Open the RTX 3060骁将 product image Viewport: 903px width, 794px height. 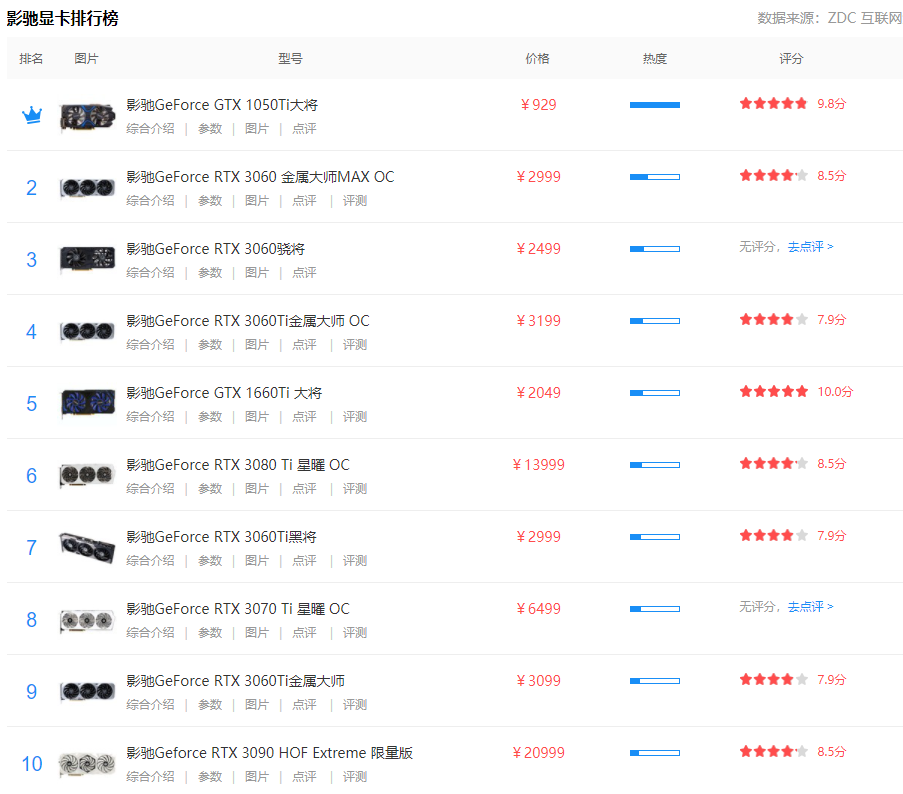(x=87, y=260)
